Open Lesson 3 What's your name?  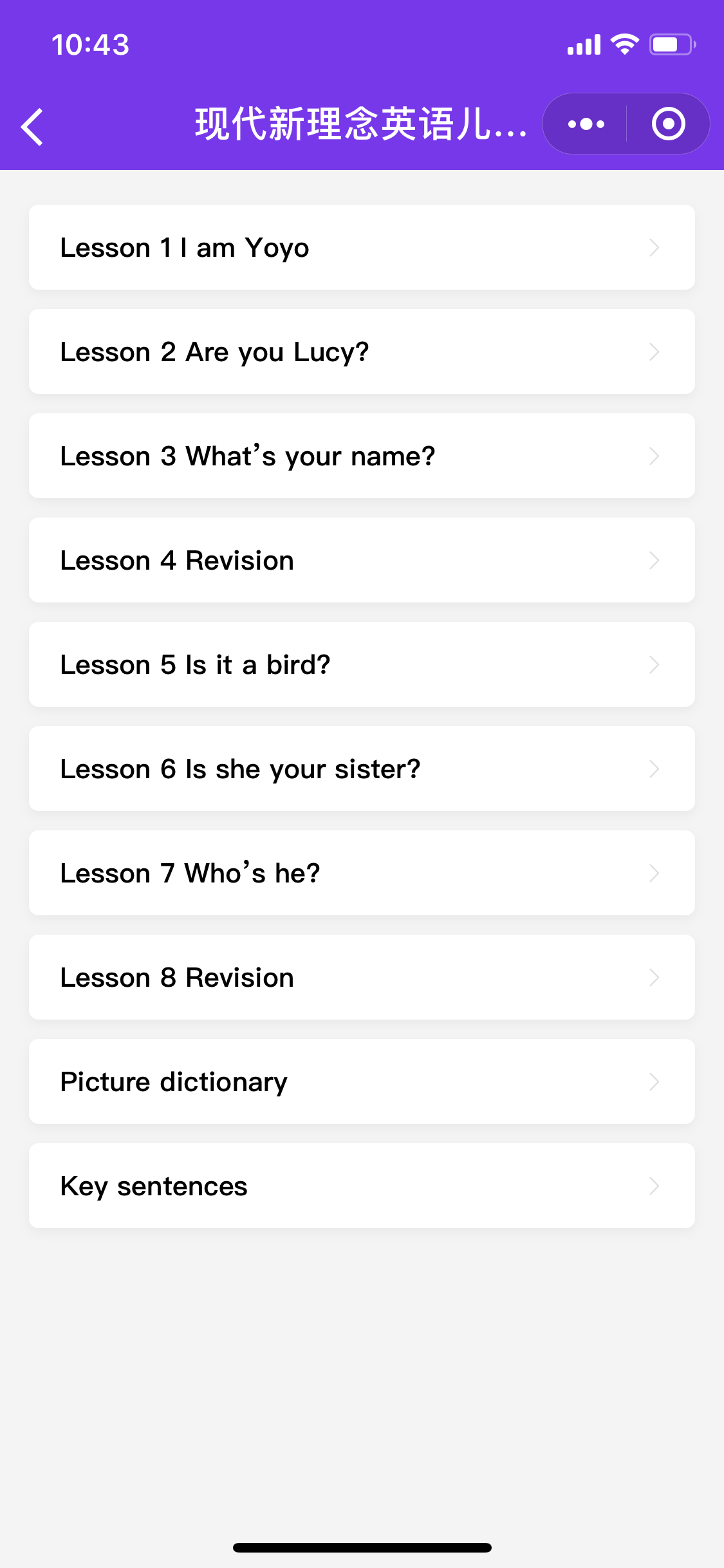tap(362, 456)
